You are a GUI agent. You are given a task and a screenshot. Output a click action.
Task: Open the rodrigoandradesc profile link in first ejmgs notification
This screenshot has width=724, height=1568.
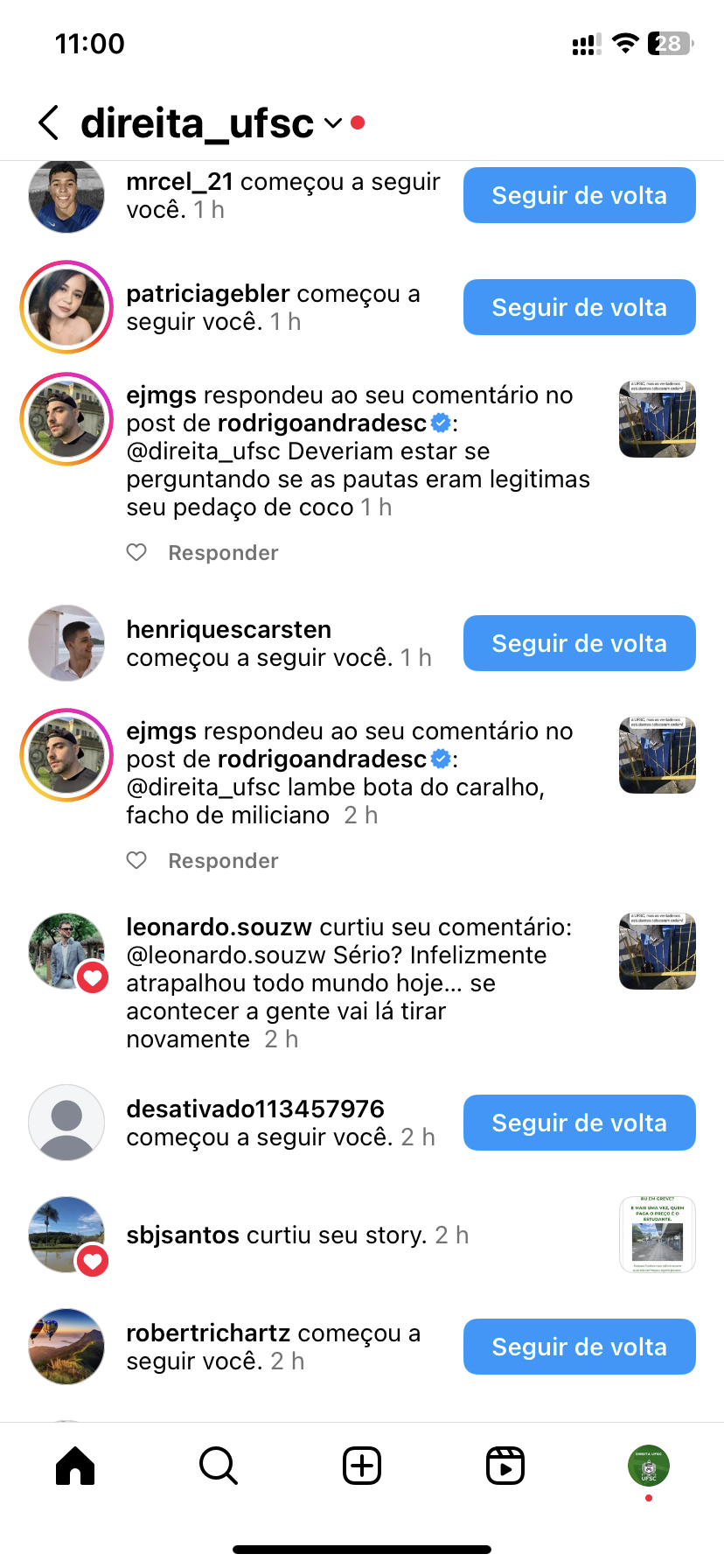click(x=322, y=423)
